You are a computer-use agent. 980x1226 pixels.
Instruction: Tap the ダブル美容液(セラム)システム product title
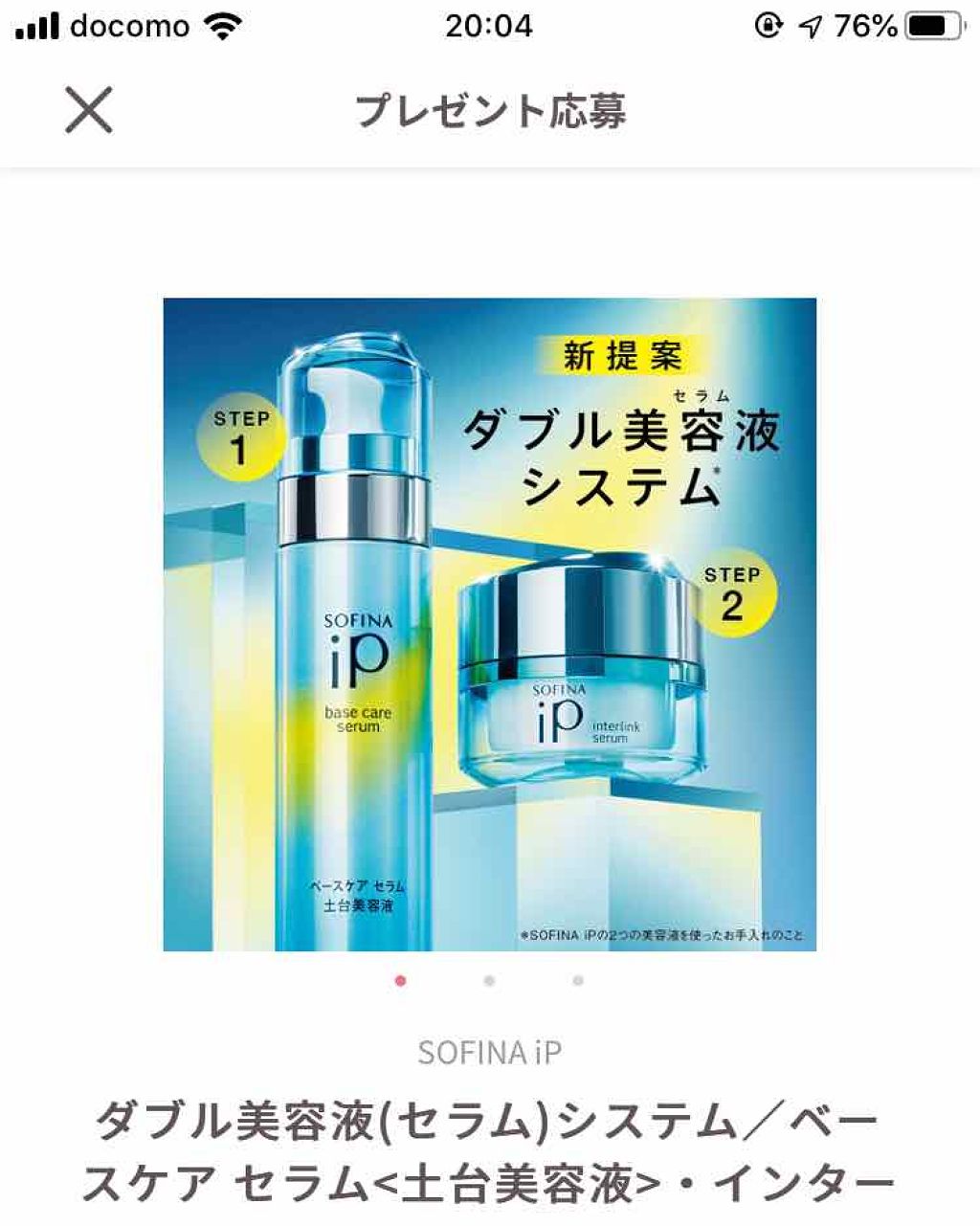point(489,1148)
